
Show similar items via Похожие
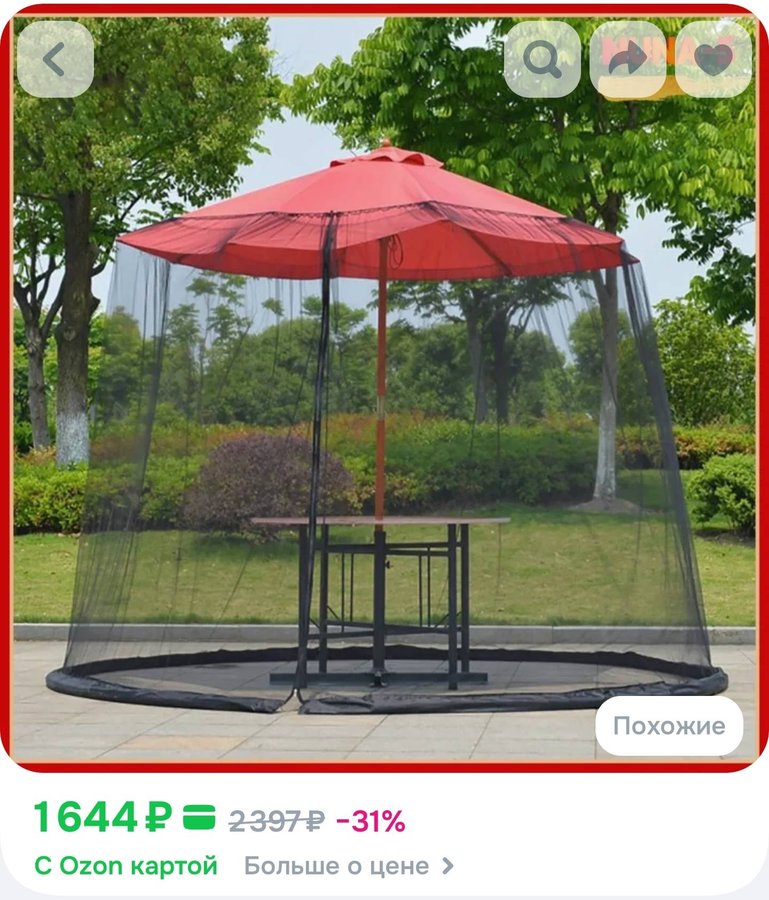pos(669,726)
